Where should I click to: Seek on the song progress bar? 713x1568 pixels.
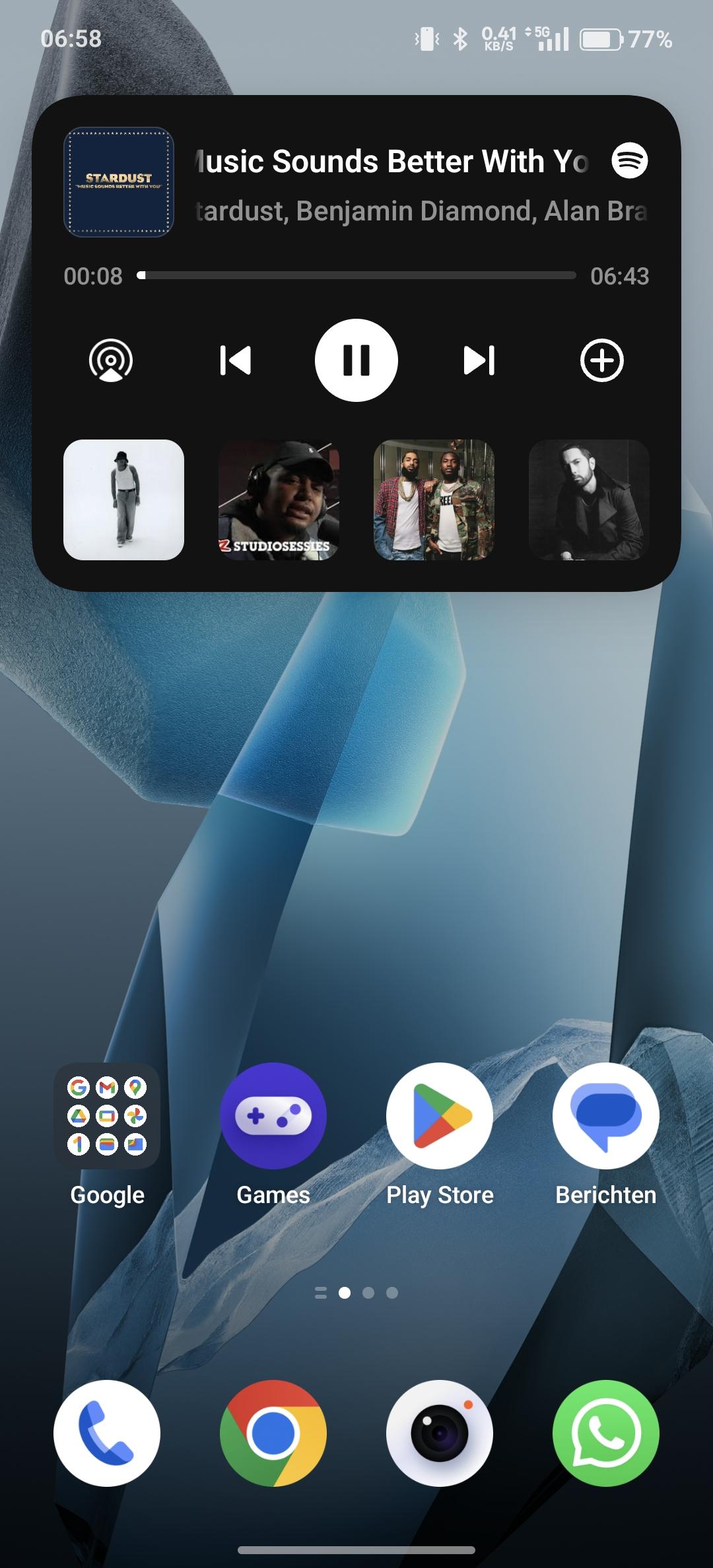point(356,275)
